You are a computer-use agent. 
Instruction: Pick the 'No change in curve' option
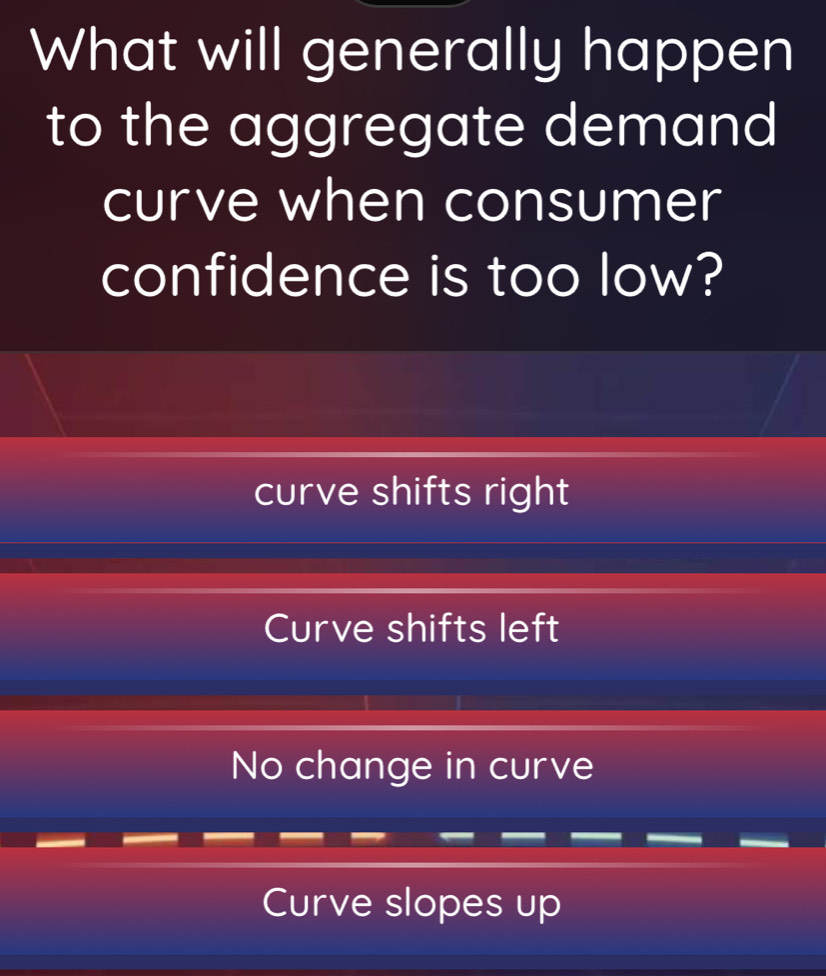pyautogui.click(x=412, y=766)
